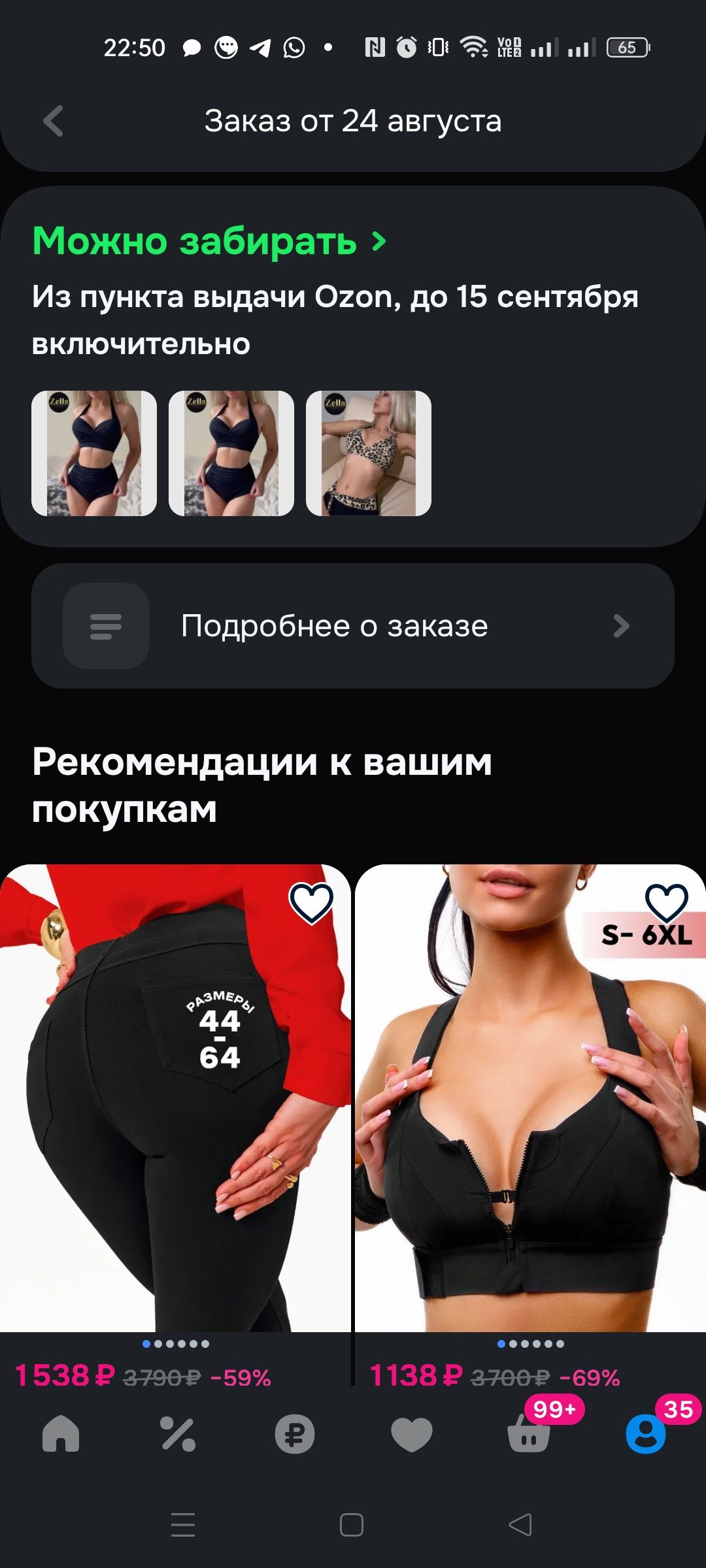Viewport: 706px width, 1568px height.
Task: Open the shopping cart with 99+ items
Action: point(529,1434)
